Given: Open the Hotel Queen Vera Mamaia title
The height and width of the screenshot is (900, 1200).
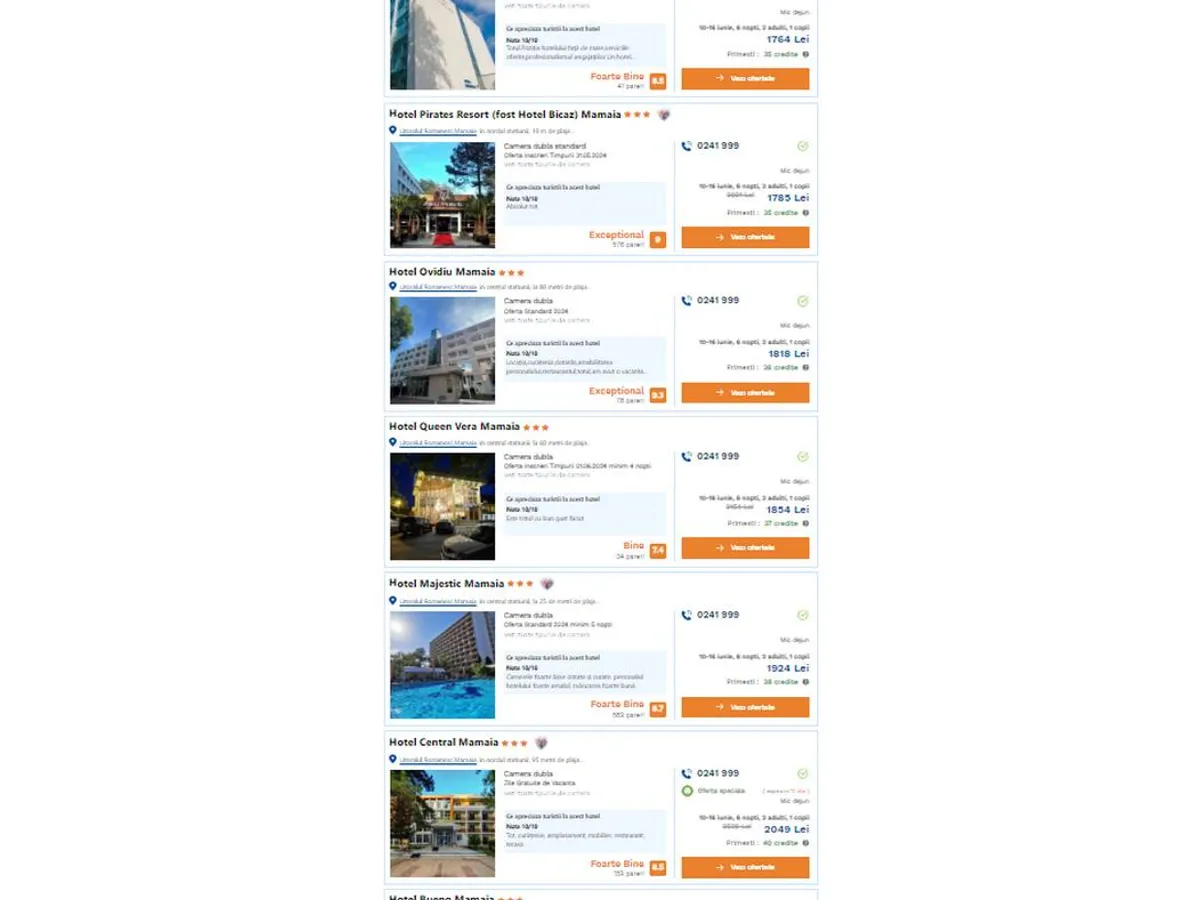Looking at the screenshot, I should 454,427.
